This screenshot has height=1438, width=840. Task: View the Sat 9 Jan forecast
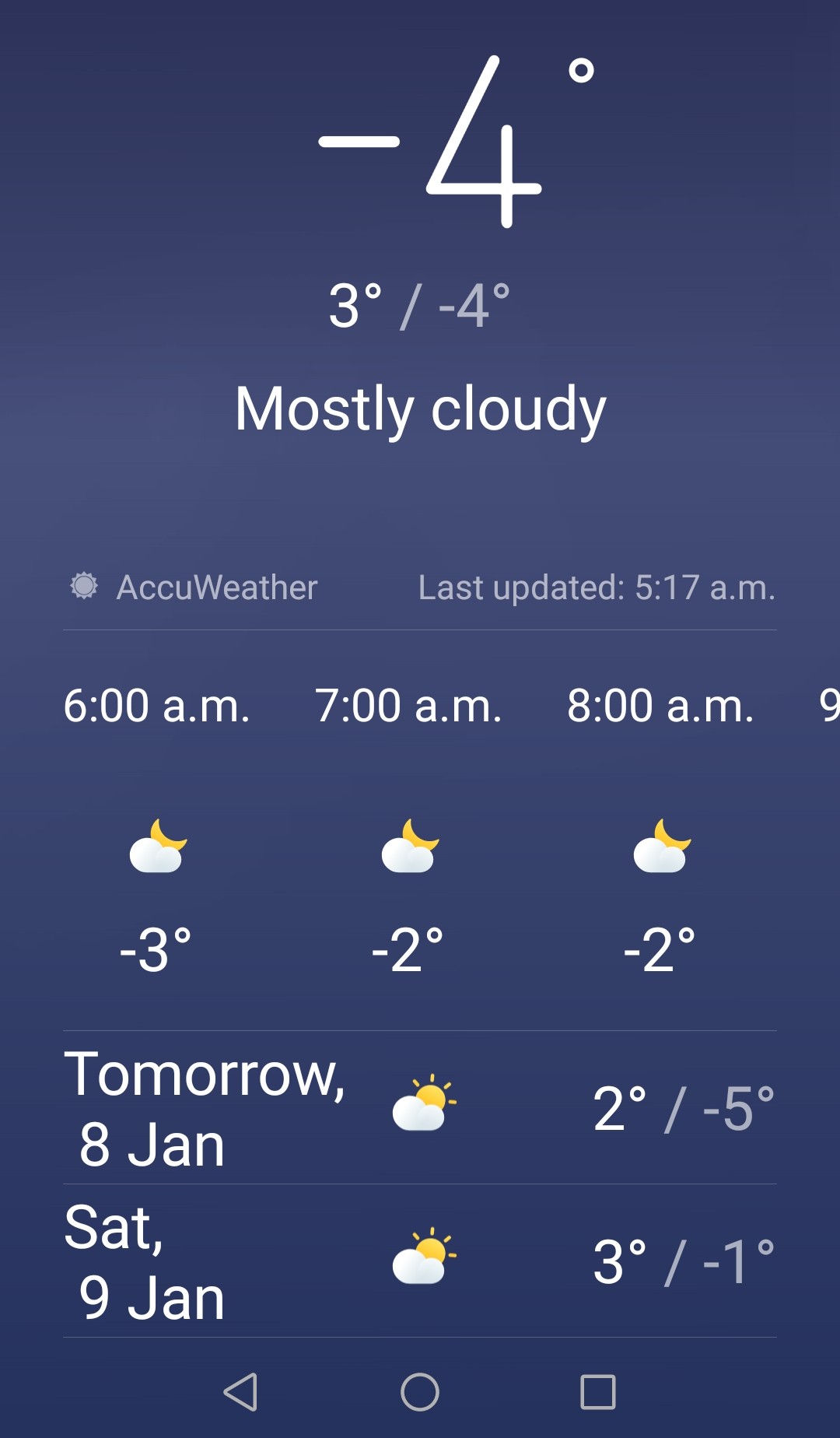click(420, 1261)
